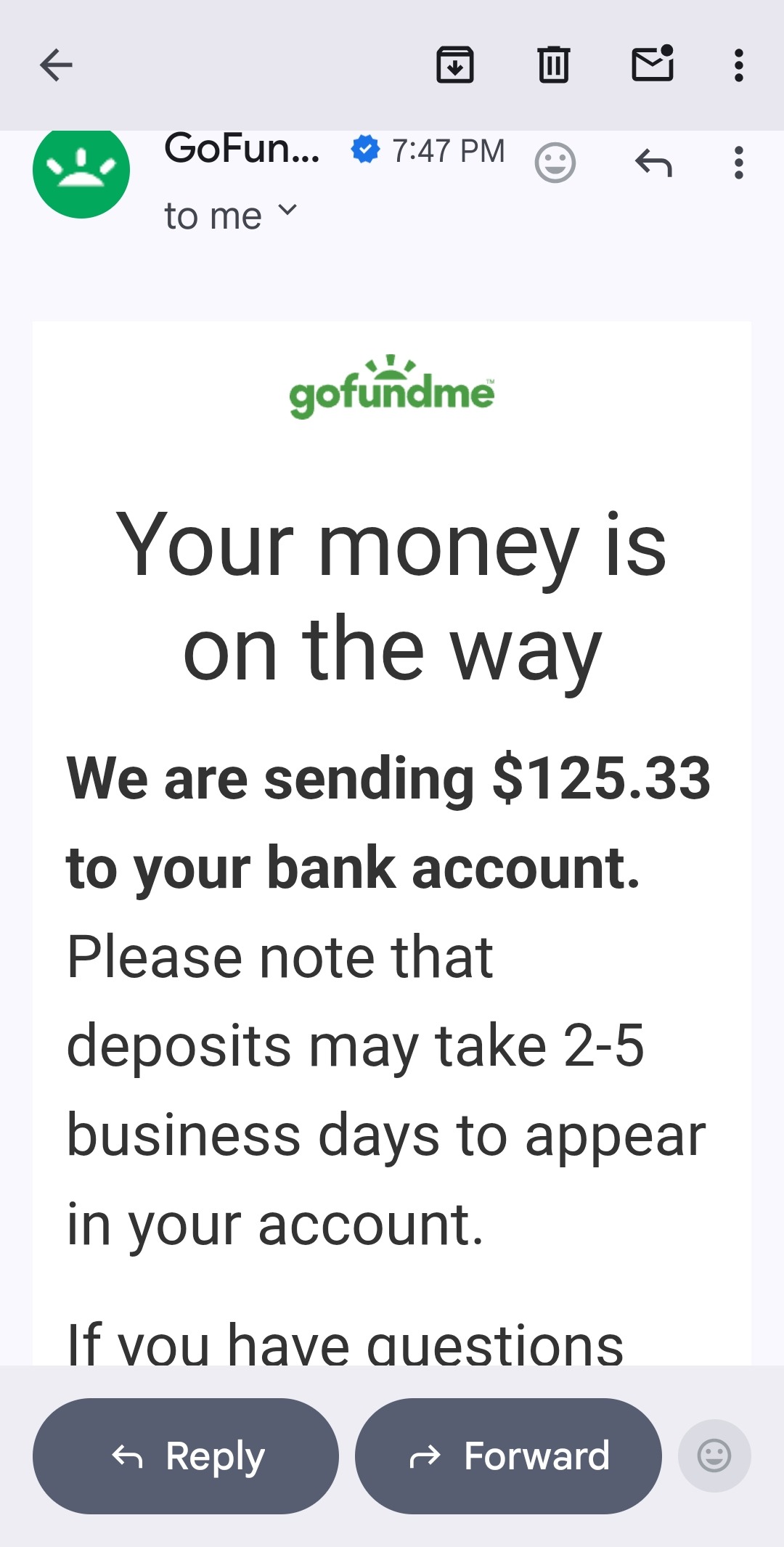The height and width of the screenshot is (1547, 784).
Task: Mark this email as unread
Action: point(652,64)
